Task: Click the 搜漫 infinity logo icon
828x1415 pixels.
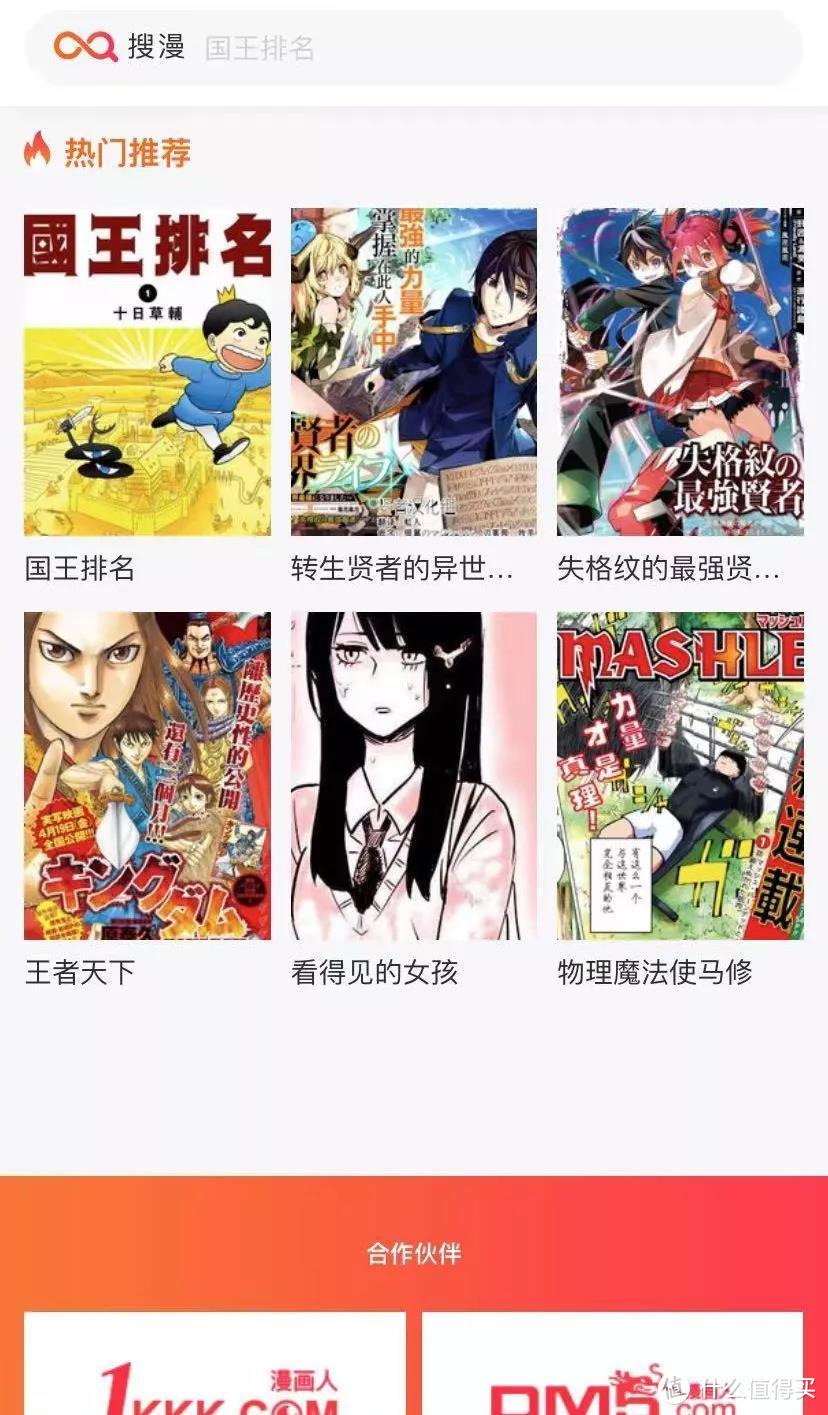Action: pyautogui.click(x=85, y=47)
